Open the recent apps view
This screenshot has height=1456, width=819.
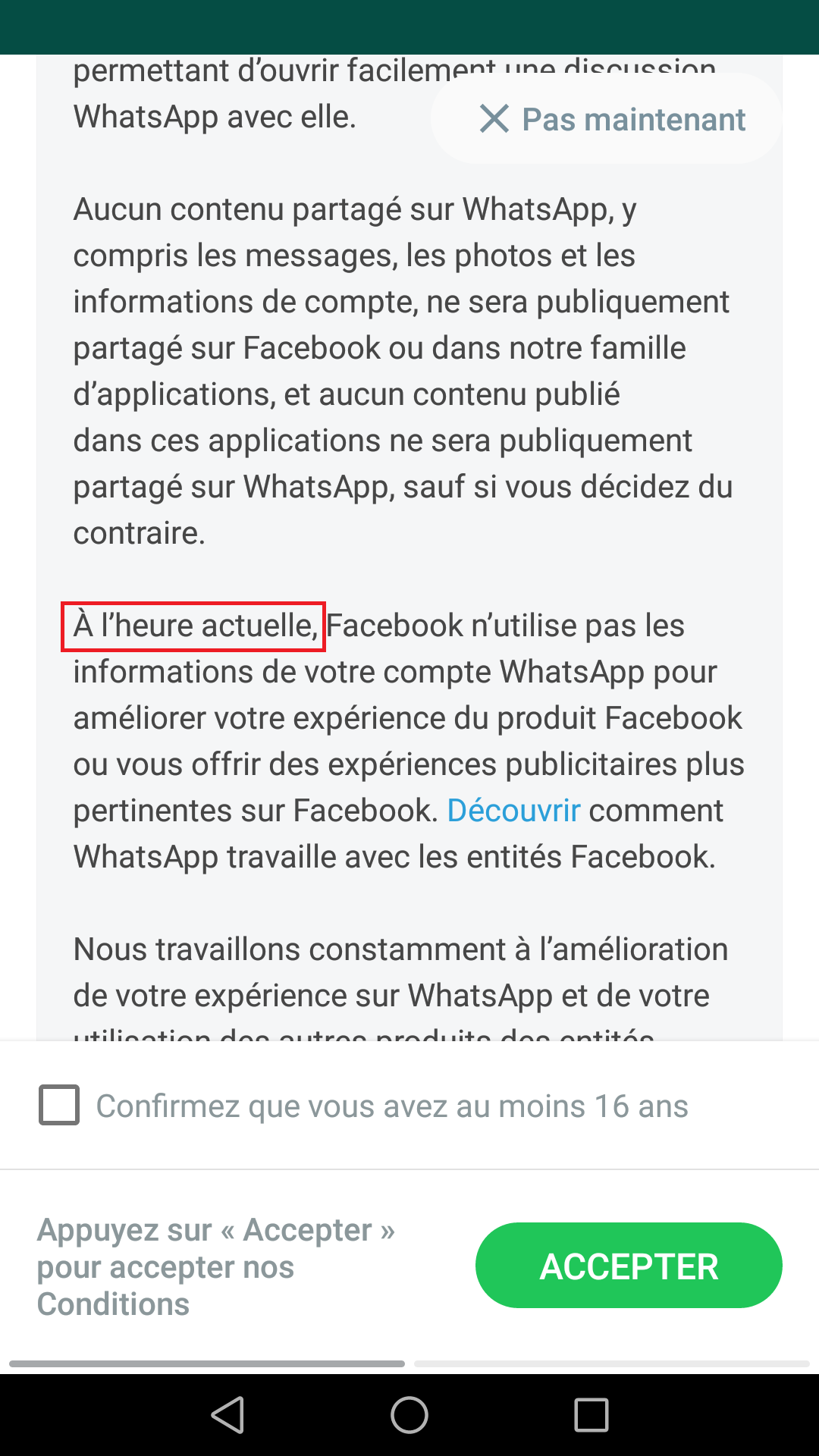pyautogui.click(x=591, y=1415)
